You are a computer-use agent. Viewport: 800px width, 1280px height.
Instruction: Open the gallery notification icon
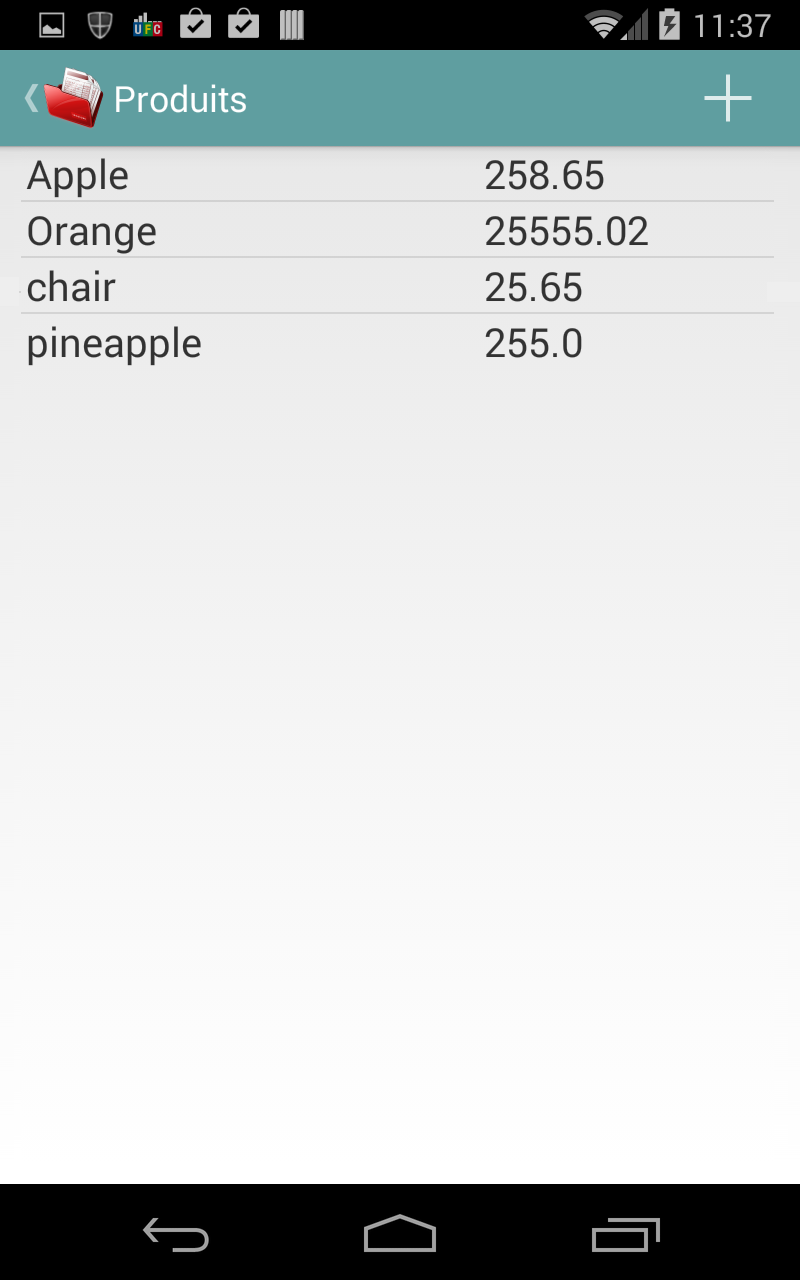click(x=52, y=24)
